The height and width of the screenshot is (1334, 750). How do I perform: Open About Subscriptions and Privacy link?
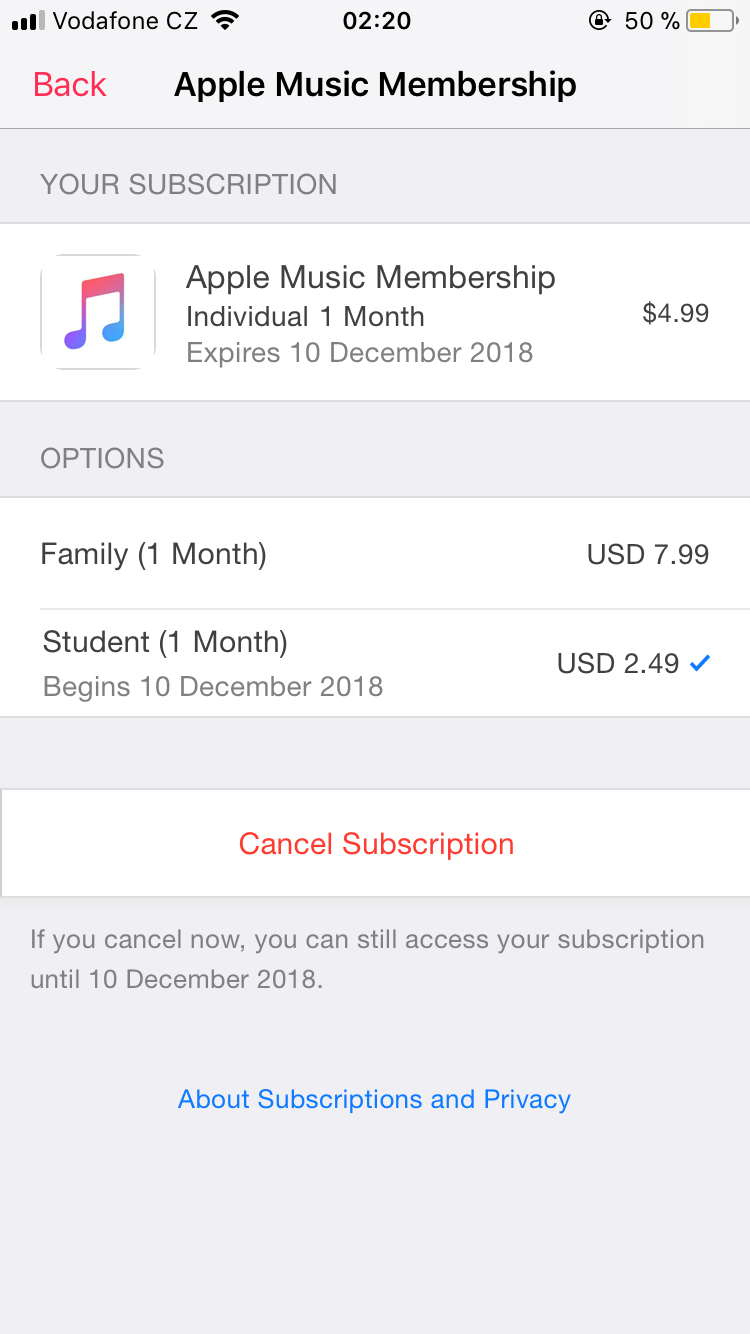tap(374, 1099)
